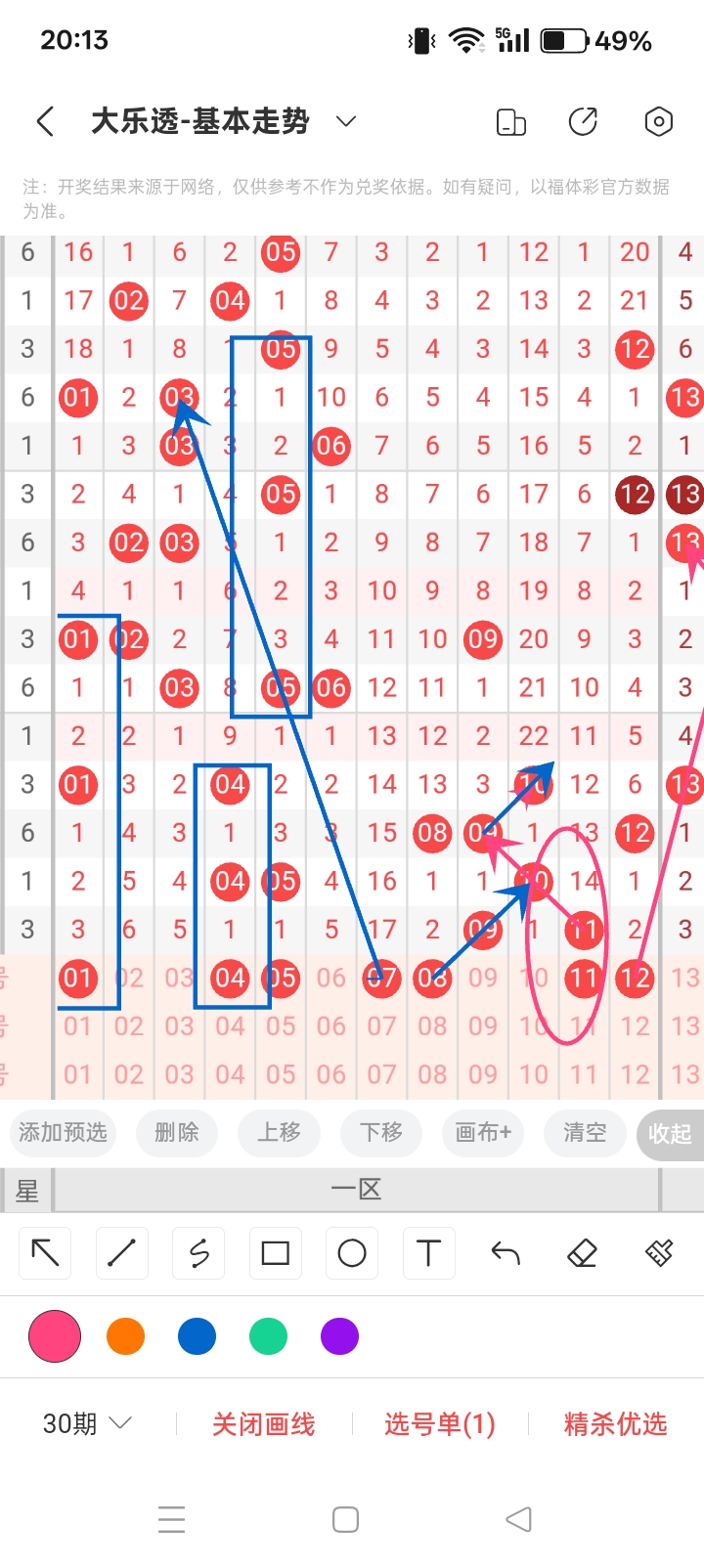Select the rectangle drawing tool

pyautogui.click(x=276, y=1252)
